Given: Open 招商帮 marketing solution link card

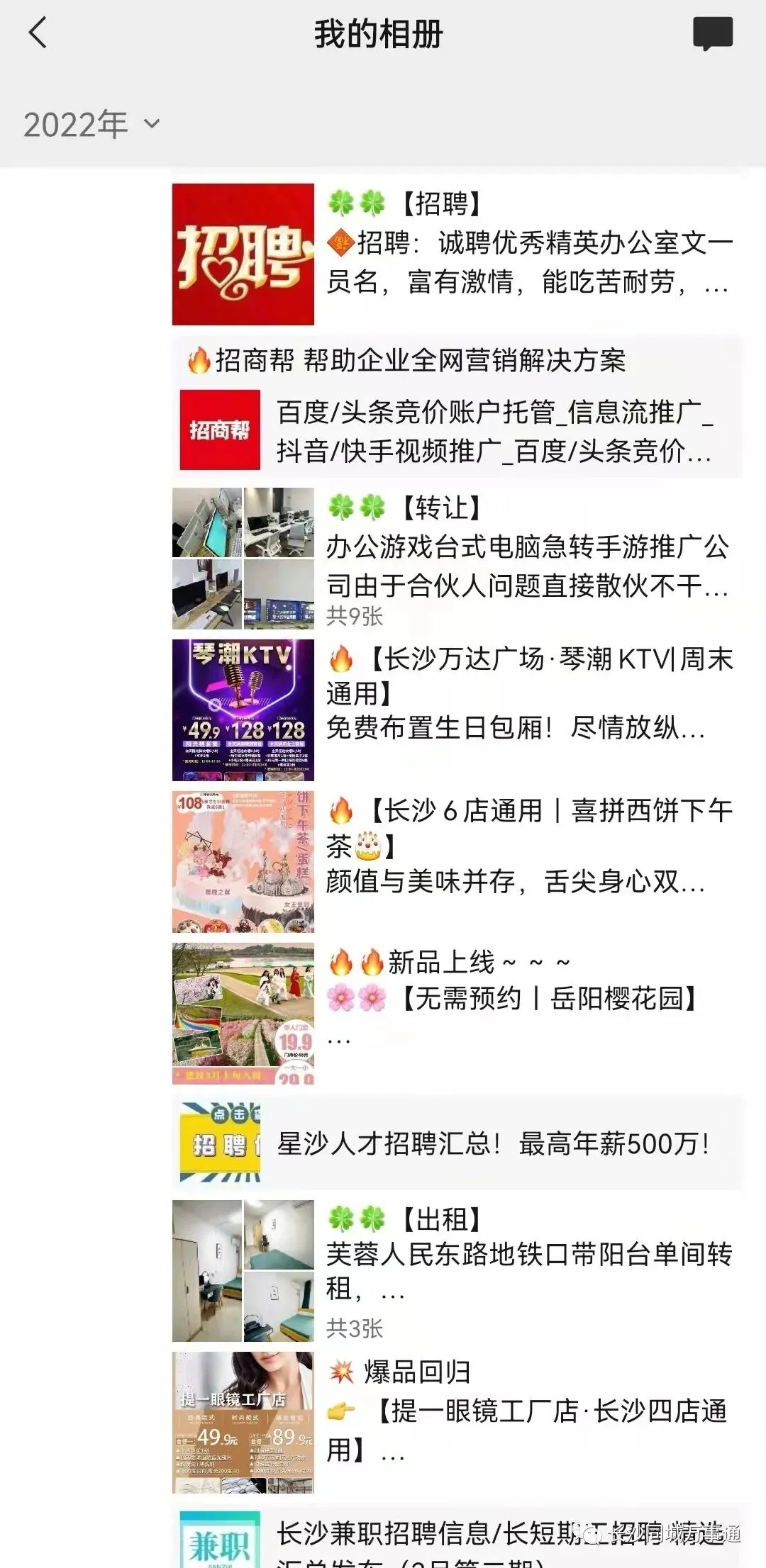Looking at the screenshot, I should 457,407.
